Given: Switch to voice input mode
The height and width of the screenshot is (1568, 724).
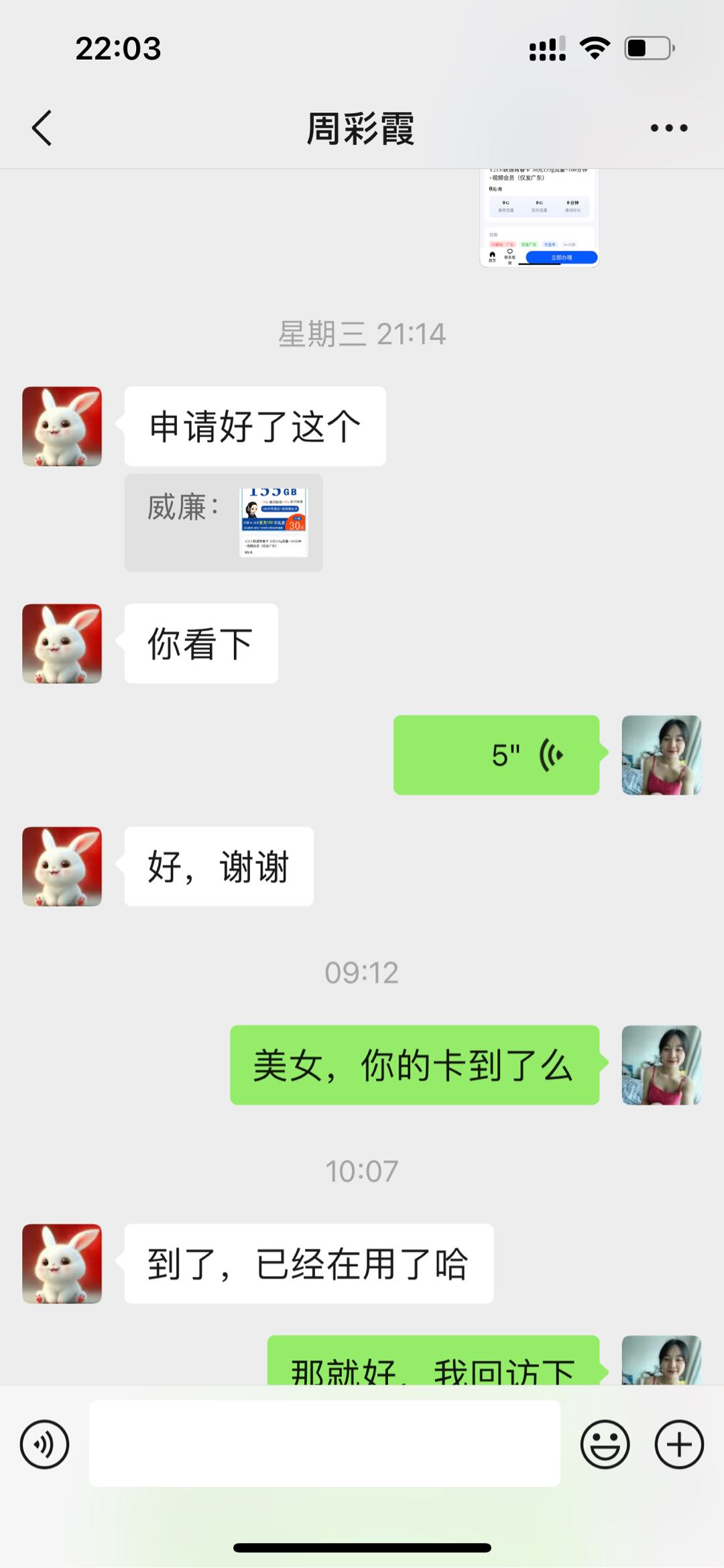Looking at the screenshot, I should click(44, 1444).
